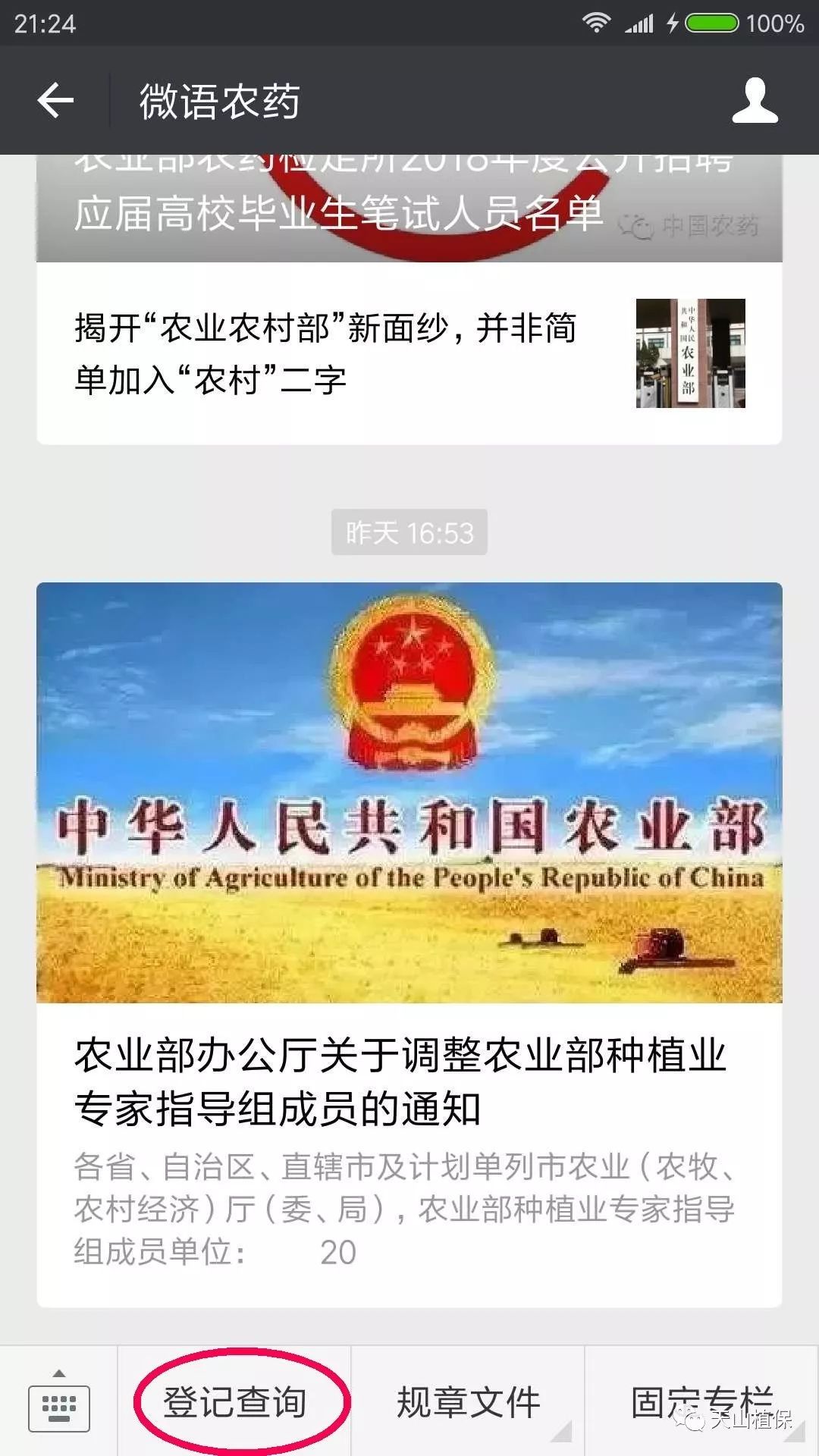Screen dimensions: 819x1456
Task: Tap the 昨天 16:53 timestamp
Action: (x=407, y=531)
